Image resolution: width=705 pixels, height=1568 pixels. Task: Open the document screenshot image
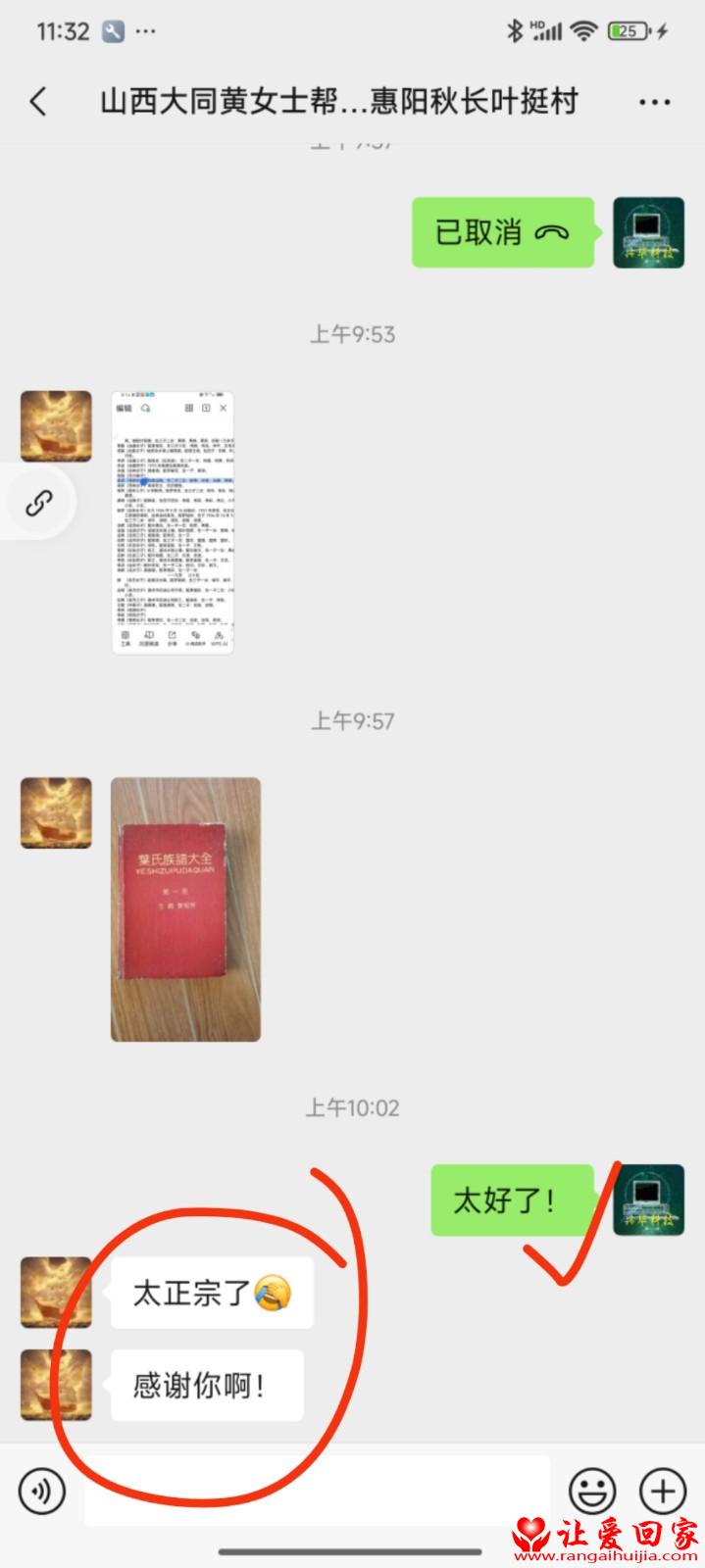(x=173, y=521)
